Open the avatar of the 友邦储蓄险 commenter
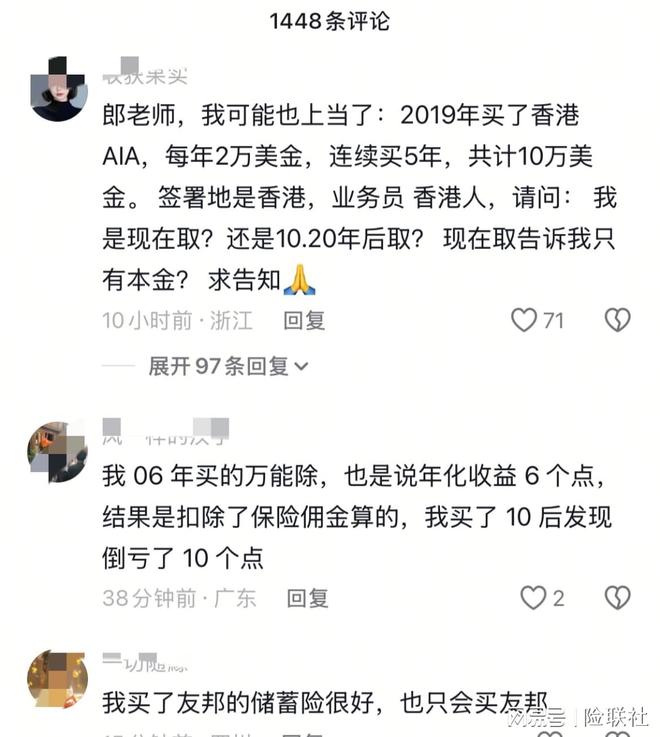The image size is (660, 737). [x=57, y=679]
